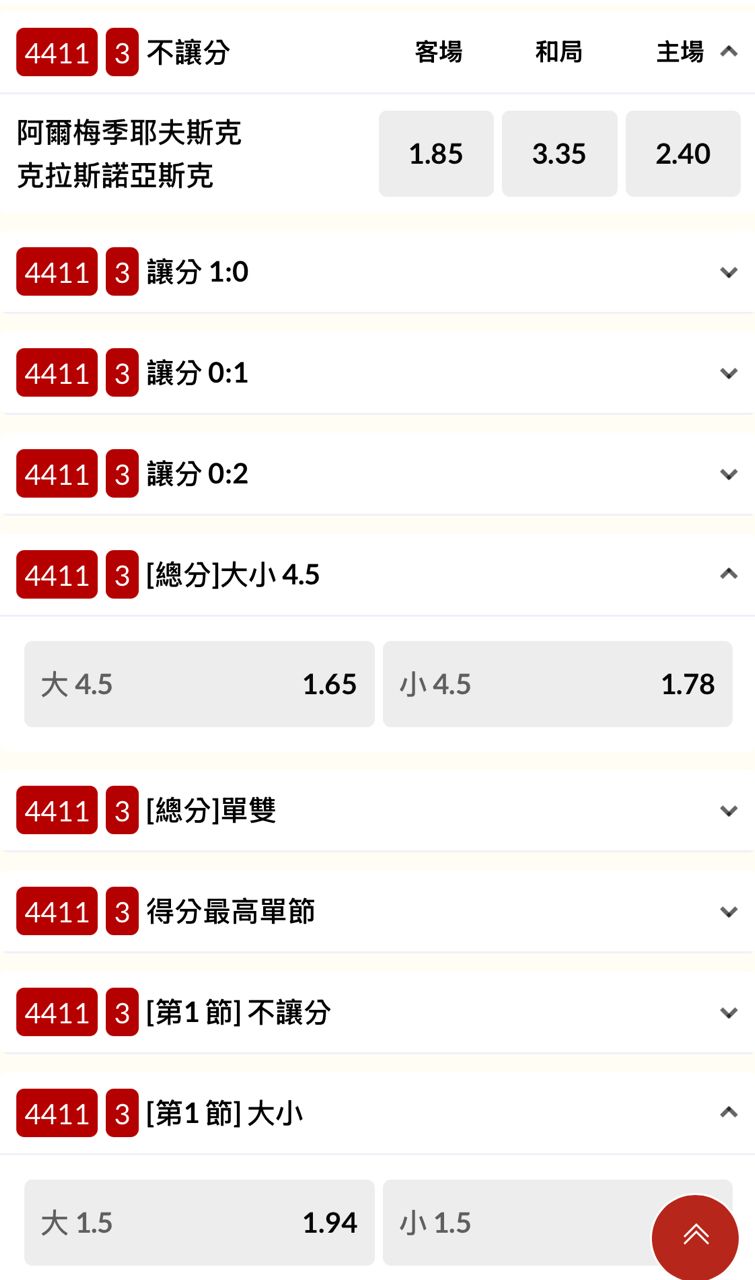Open the [第1節] 不讓分 market

pyautogui.click(x=729, y=1013)
